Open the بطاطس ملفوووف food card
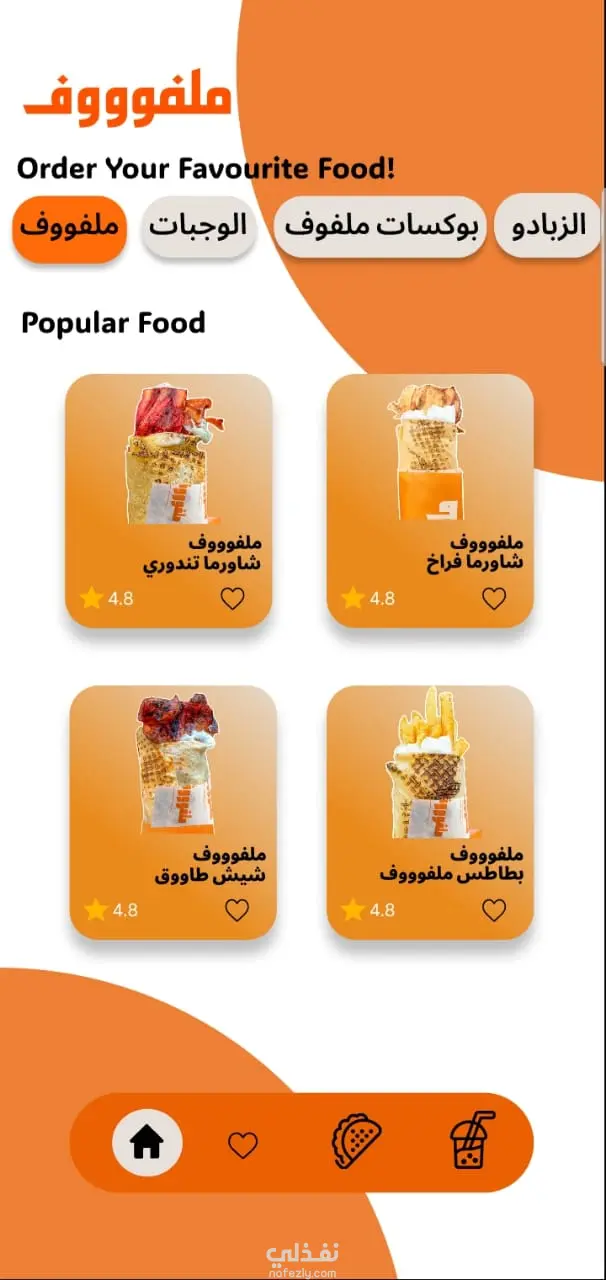Screen dimensions: 606x1280 coord(430,790)
